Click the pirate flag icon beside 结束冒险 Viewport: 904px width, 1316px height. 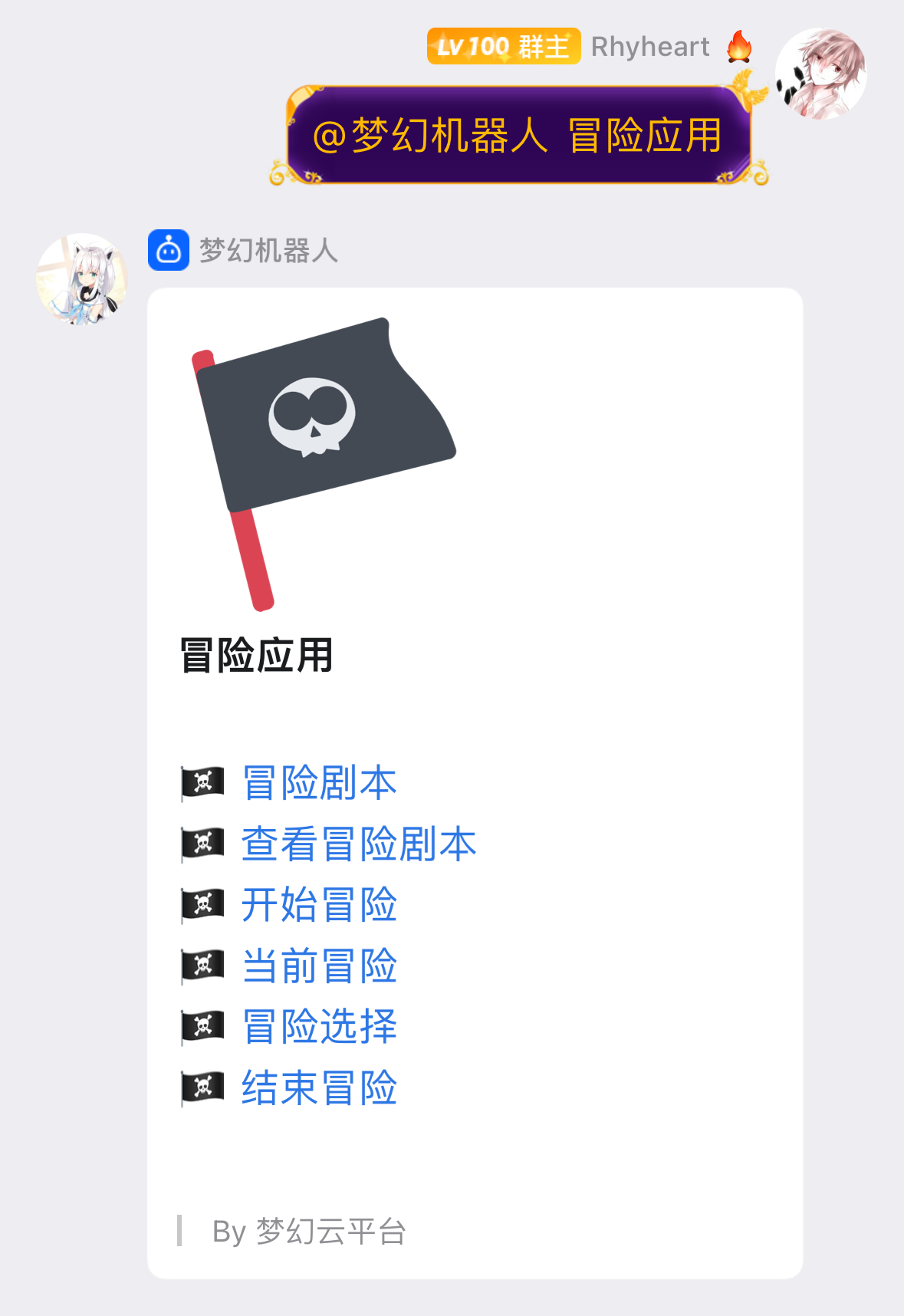(202, 1086)
